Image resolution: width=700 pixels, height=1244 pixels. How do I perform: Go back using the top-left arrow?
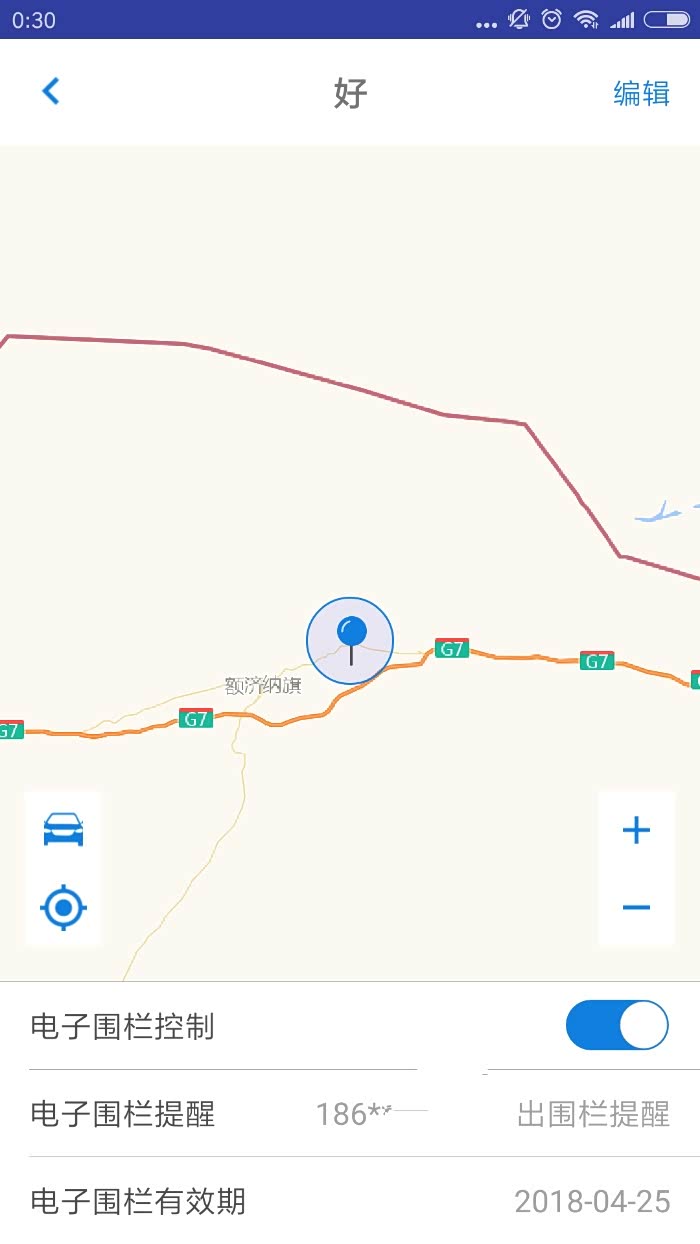51,91
